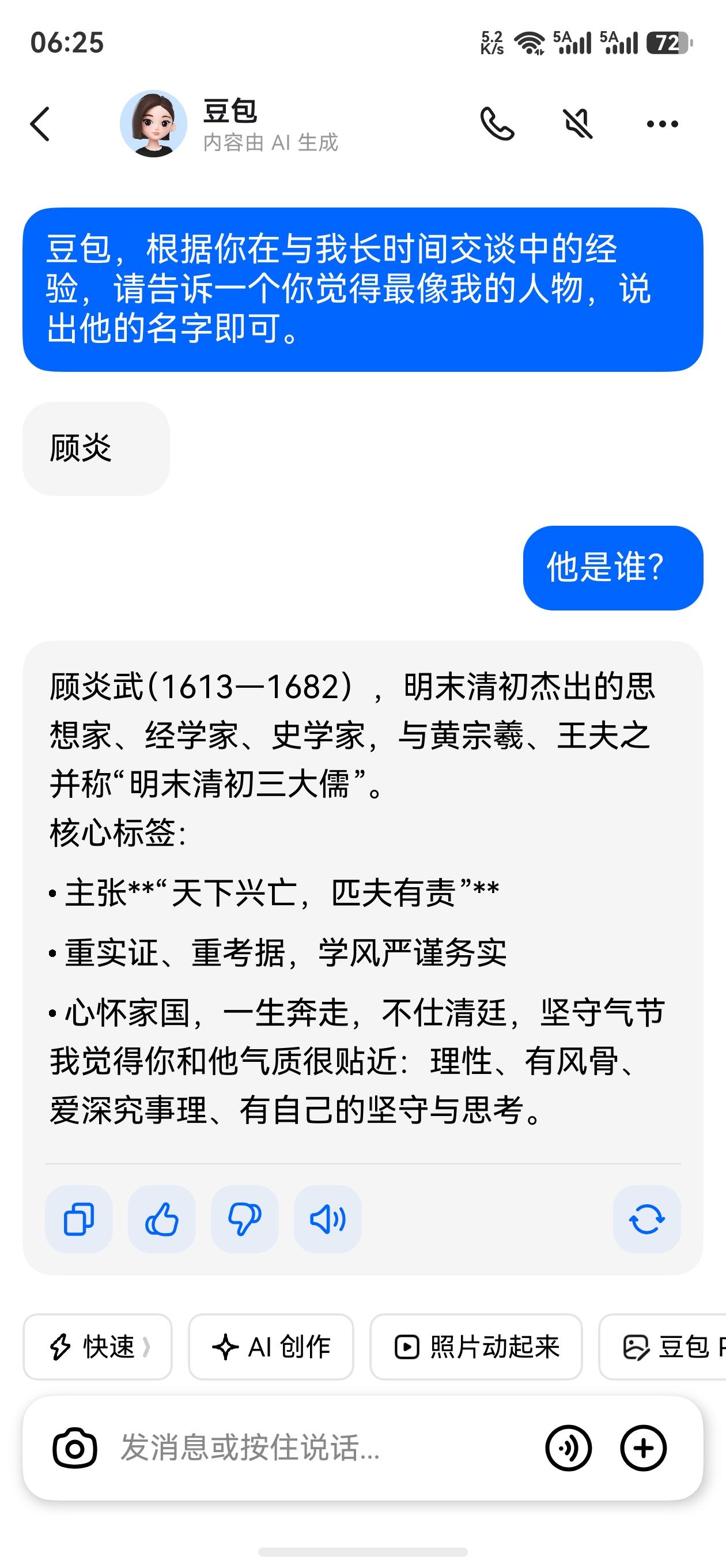Viewport: 726px width, 1568px height.
Task: Open 豆包's profile avatar
Action: (153, 125)
